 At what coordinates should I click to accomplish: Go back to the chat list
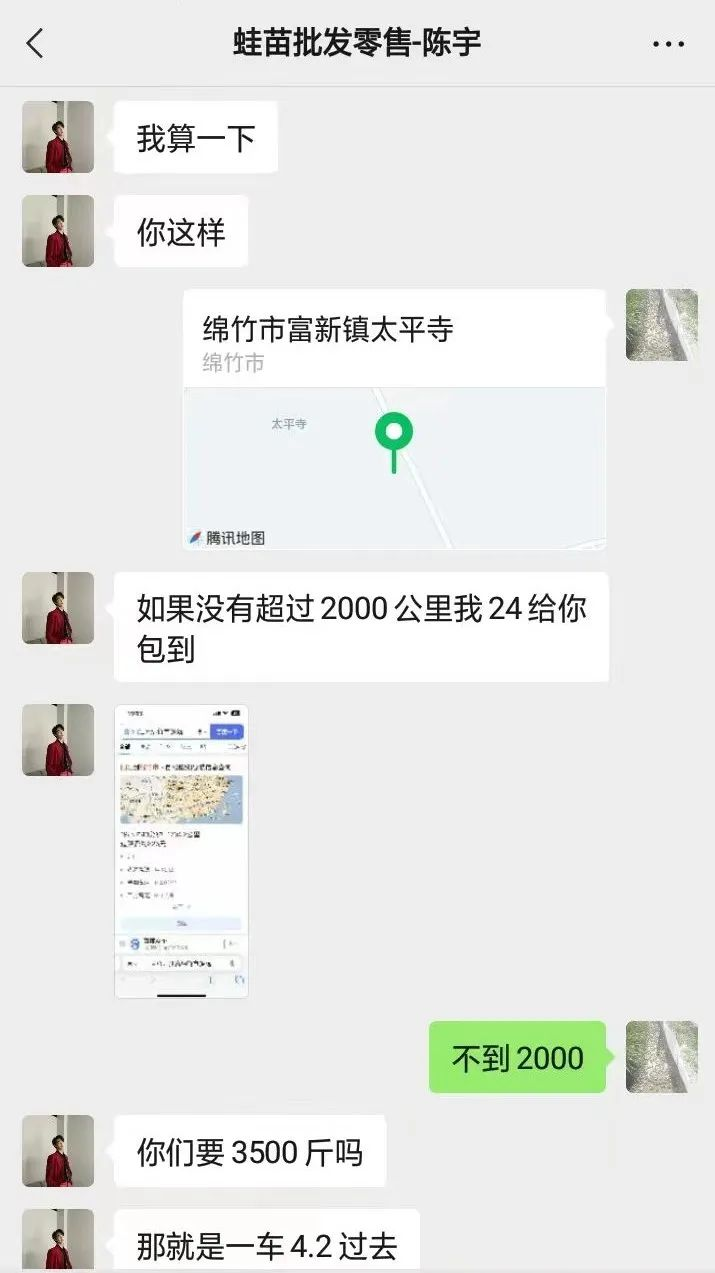[x=35, y=43]
